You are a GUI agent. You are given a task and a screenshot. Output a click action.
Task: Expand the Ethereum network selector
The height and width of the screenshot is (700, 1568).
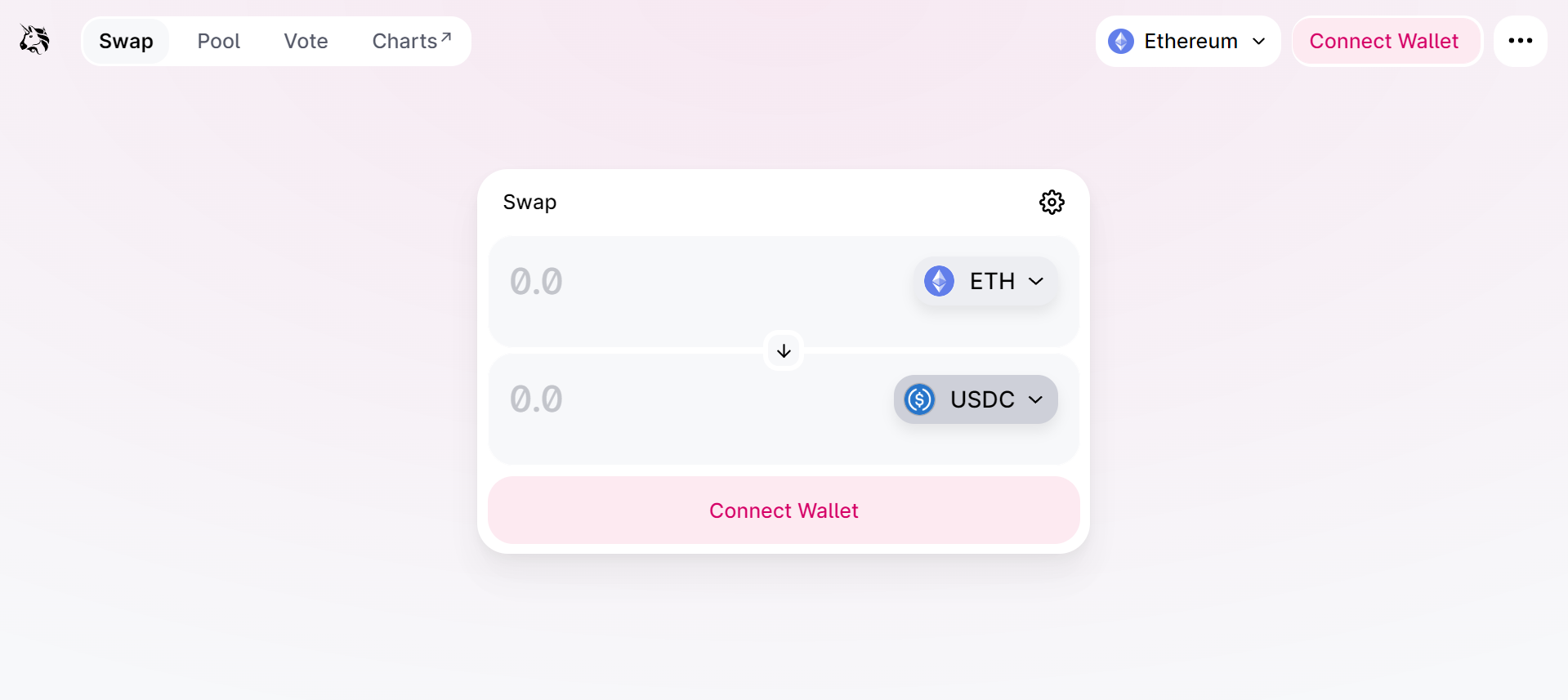point(1187,41)
